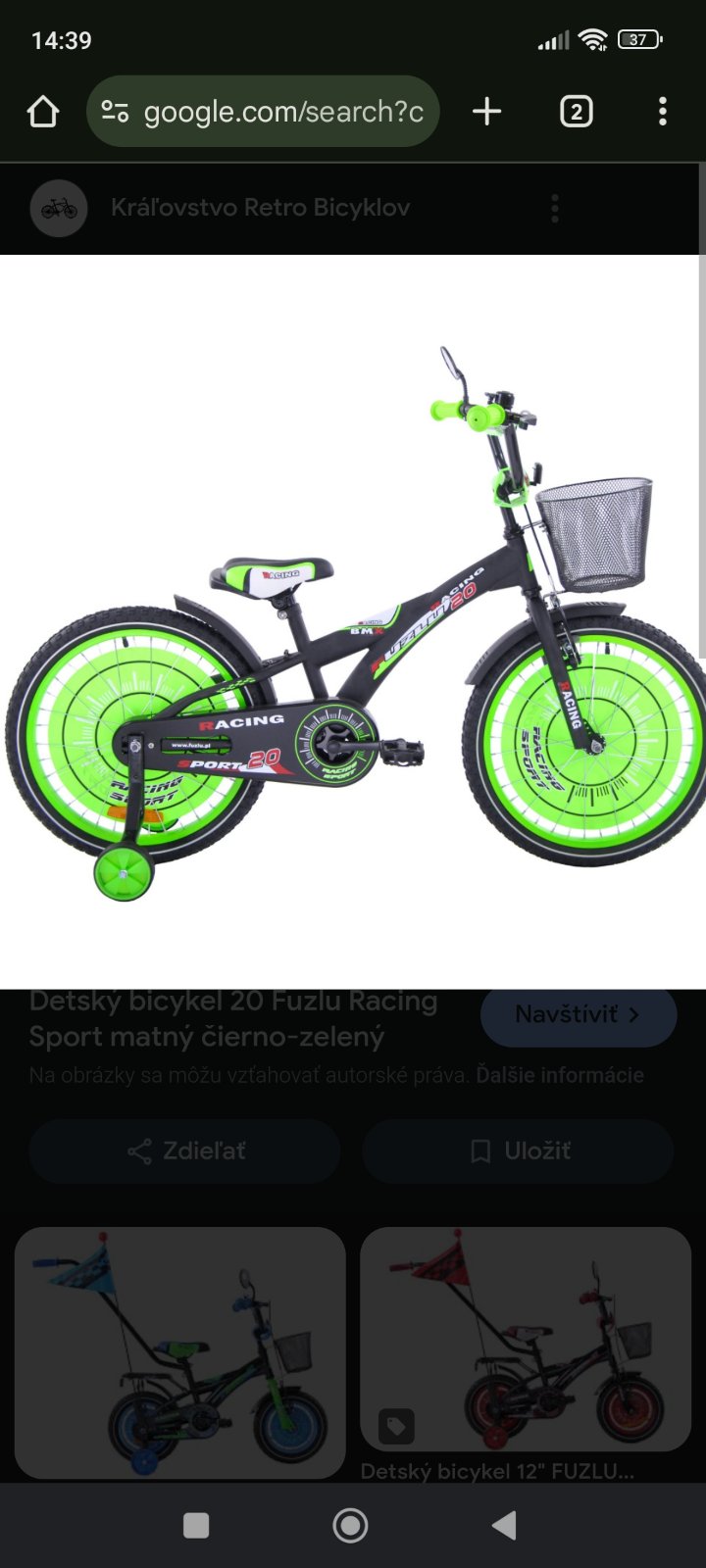Screen dimensions: 706x1568
Task: Visit the site via Navštíviť
Action: 578,1015
